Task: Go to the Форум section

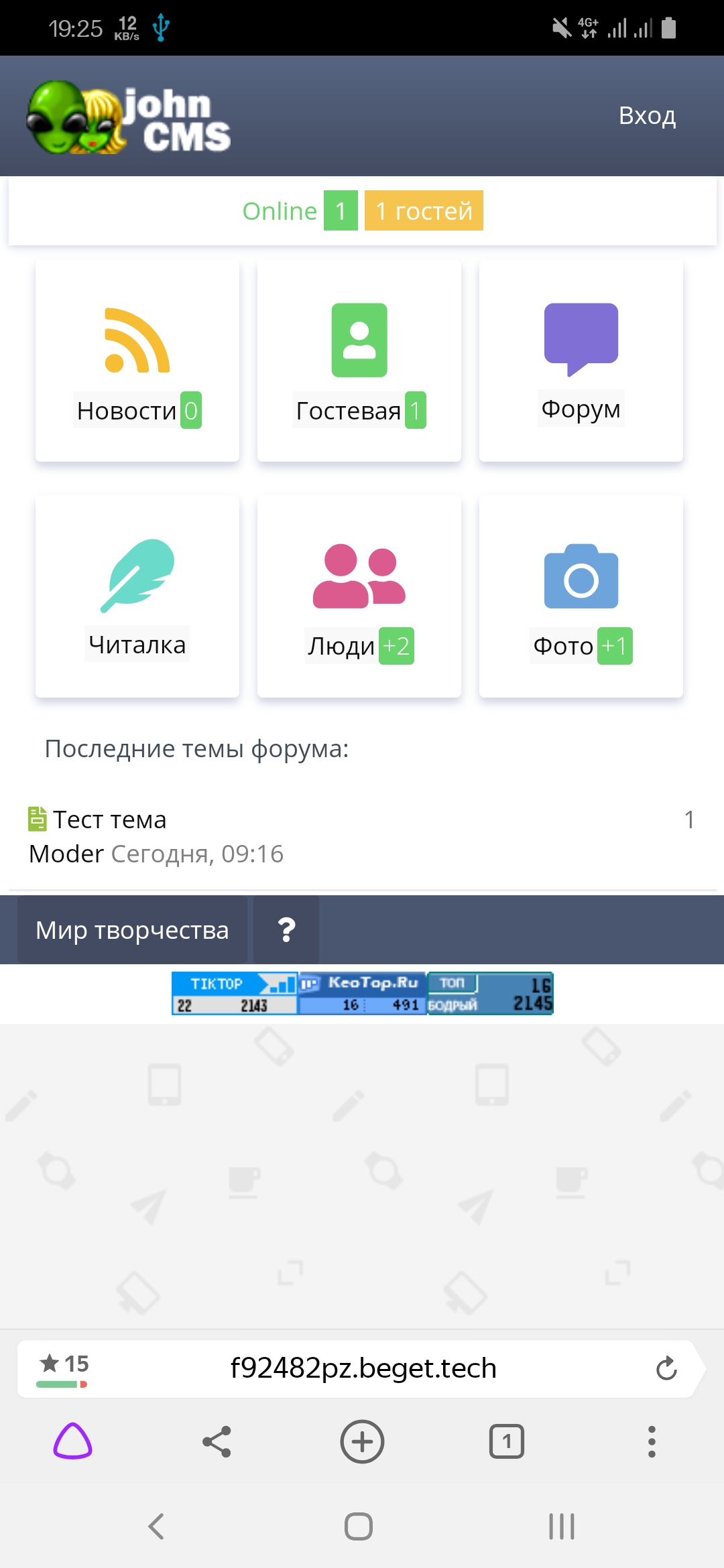Action: (x=581, y=362)
